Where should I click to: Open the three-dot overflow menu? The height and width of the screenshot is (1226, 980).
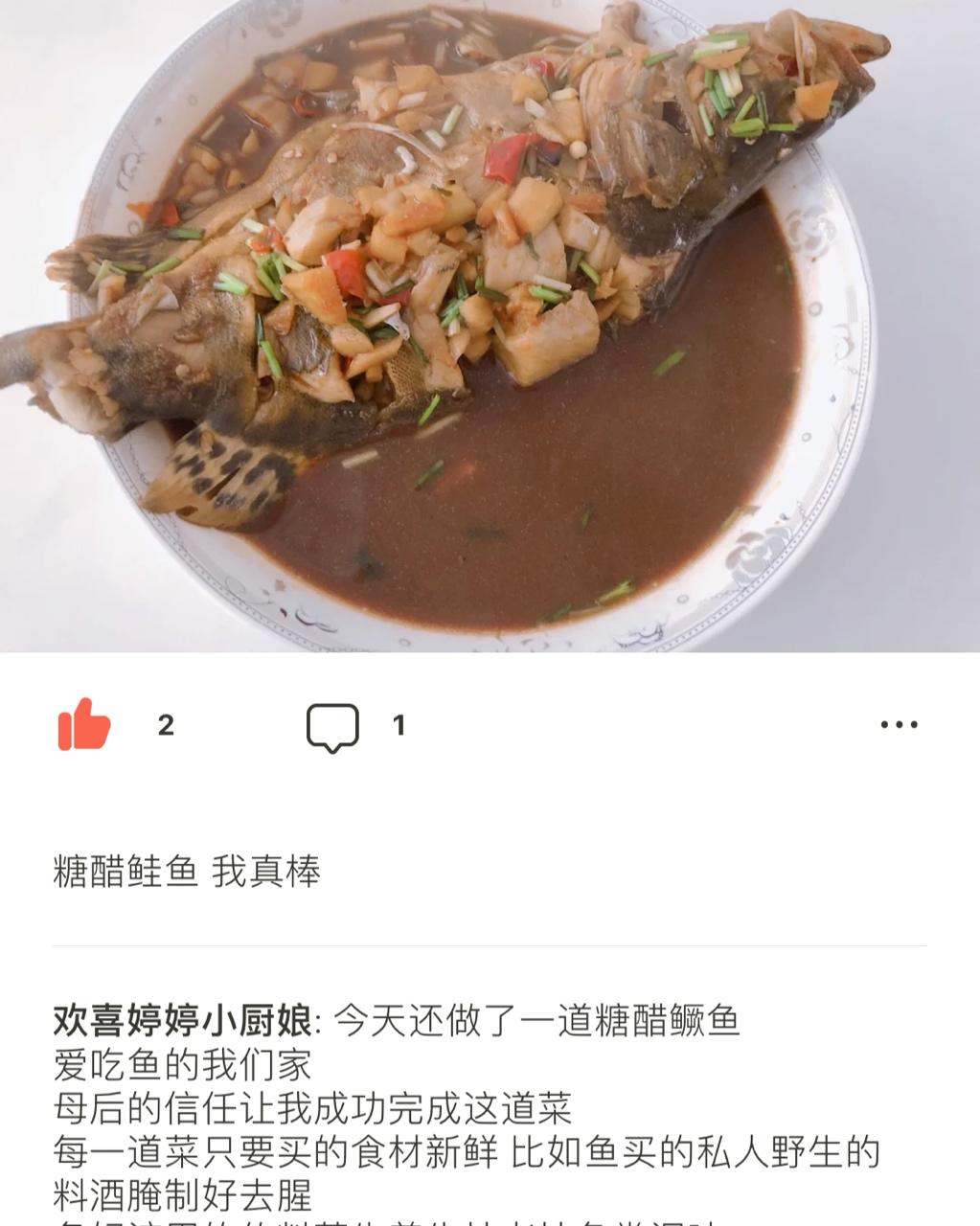tap(899, 725)
